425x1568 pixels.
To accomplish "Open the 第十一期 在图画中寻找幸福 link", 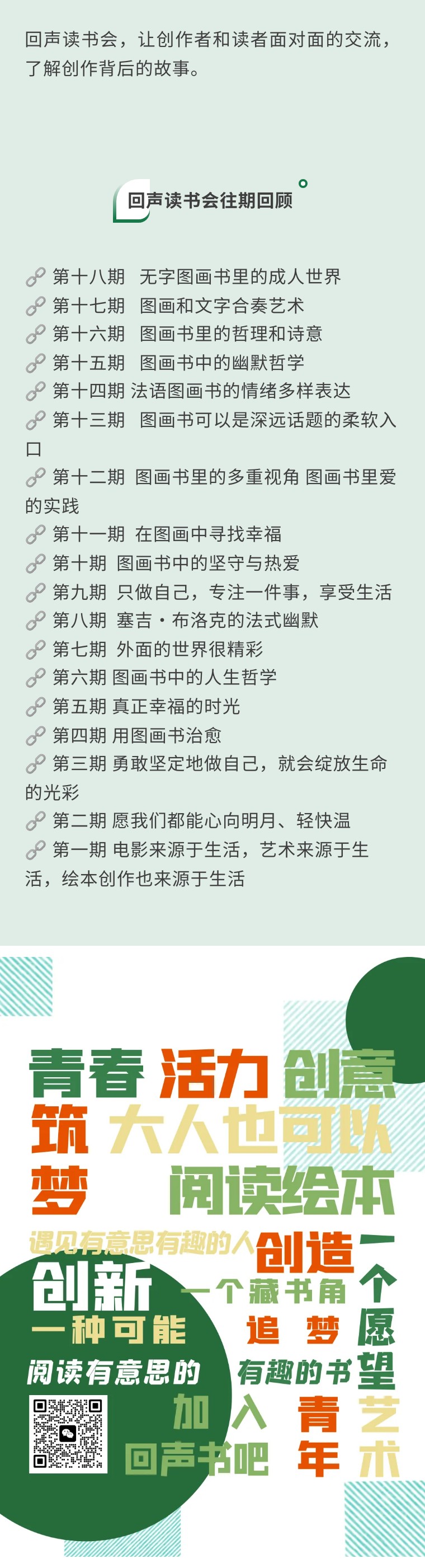I will (x=167, y=534).
